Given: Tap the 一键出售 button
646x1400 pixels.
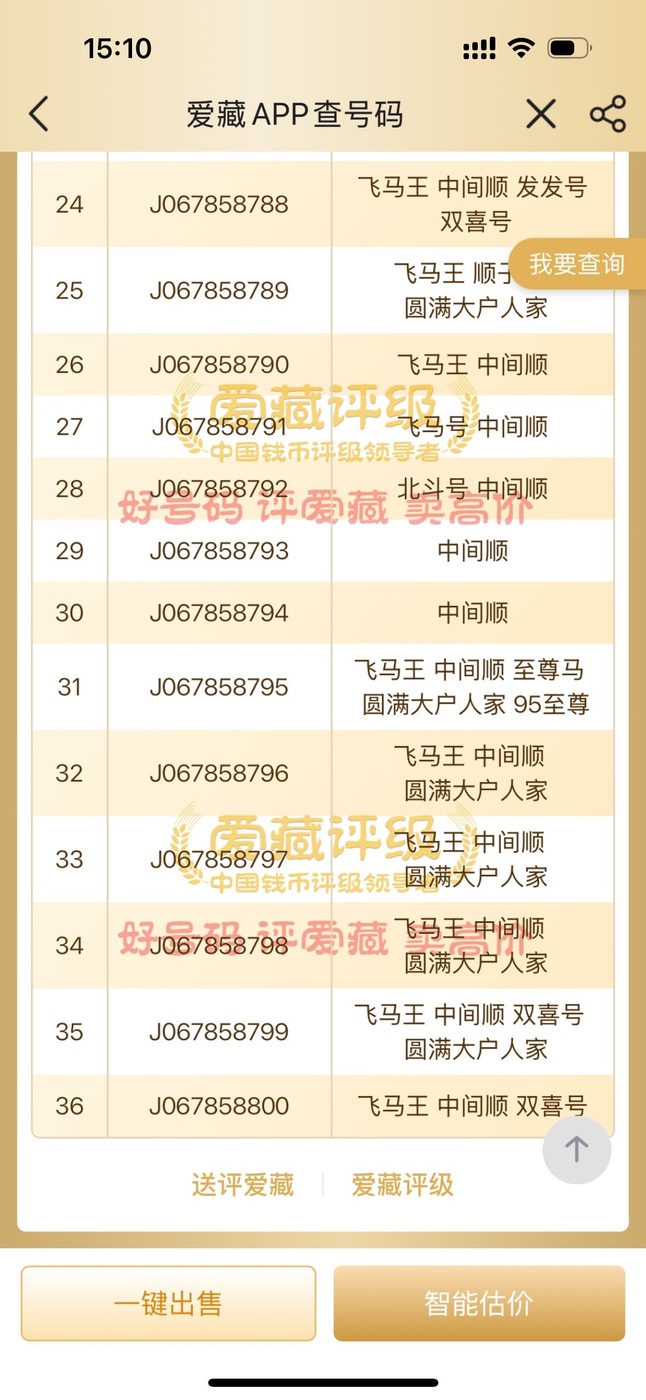Looking at the screenshot, I should pos(168,1303).
